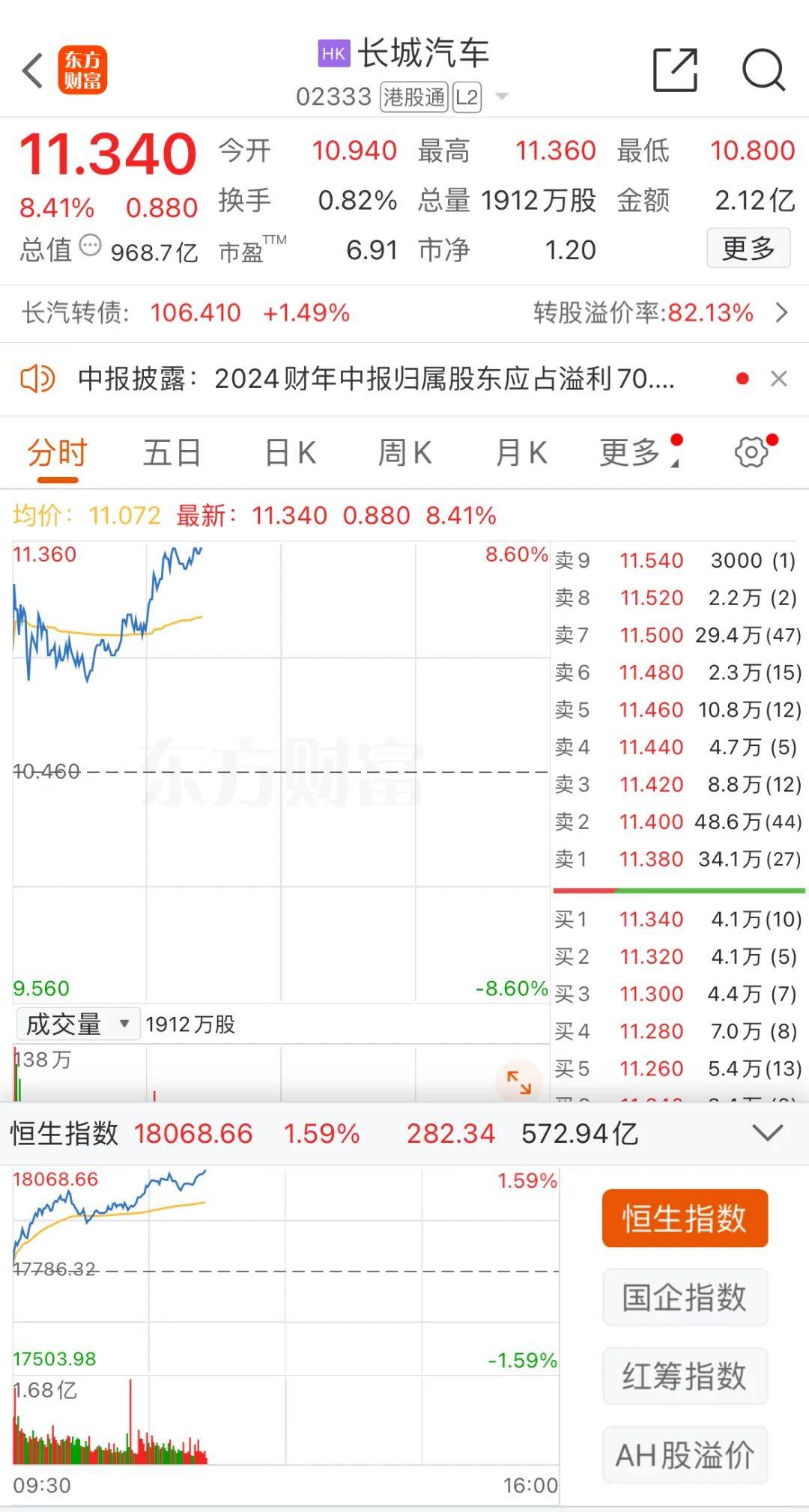Dismiss the 中报披露 announcement banner
The height and width of the screenshot is (1512, 809).
(779, 379)
